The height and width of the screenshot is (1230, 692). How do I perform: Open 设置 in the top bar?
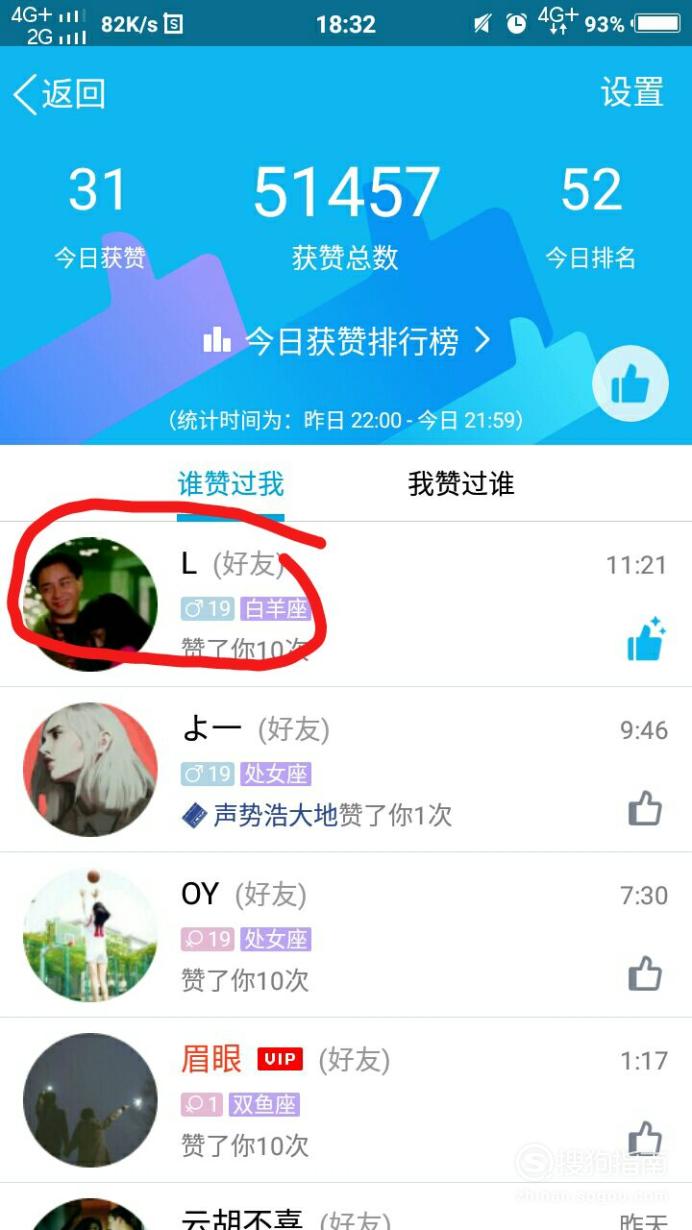pos(632,92)
